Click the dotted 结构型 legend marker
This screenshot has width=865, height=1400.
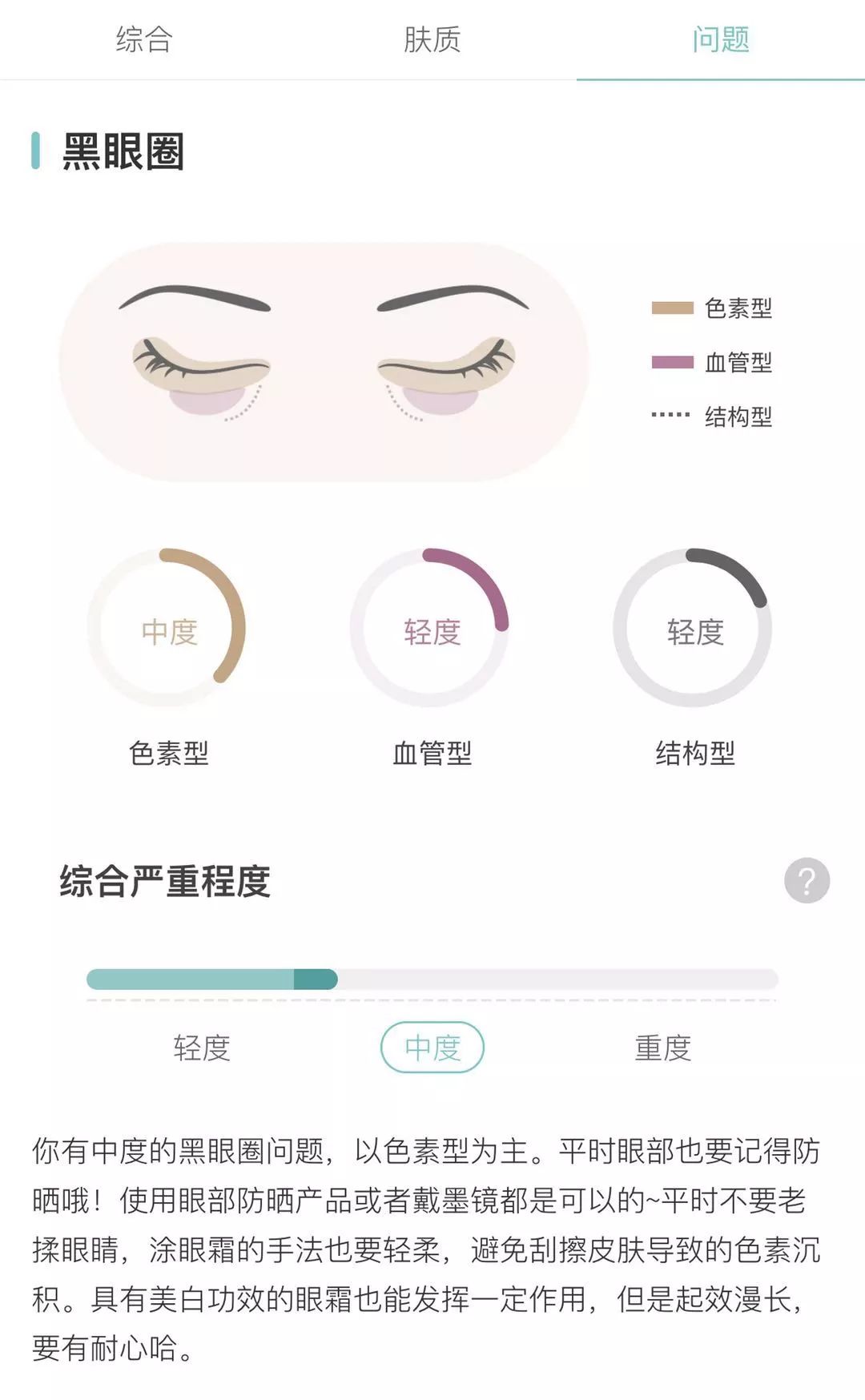pos(670,417)
